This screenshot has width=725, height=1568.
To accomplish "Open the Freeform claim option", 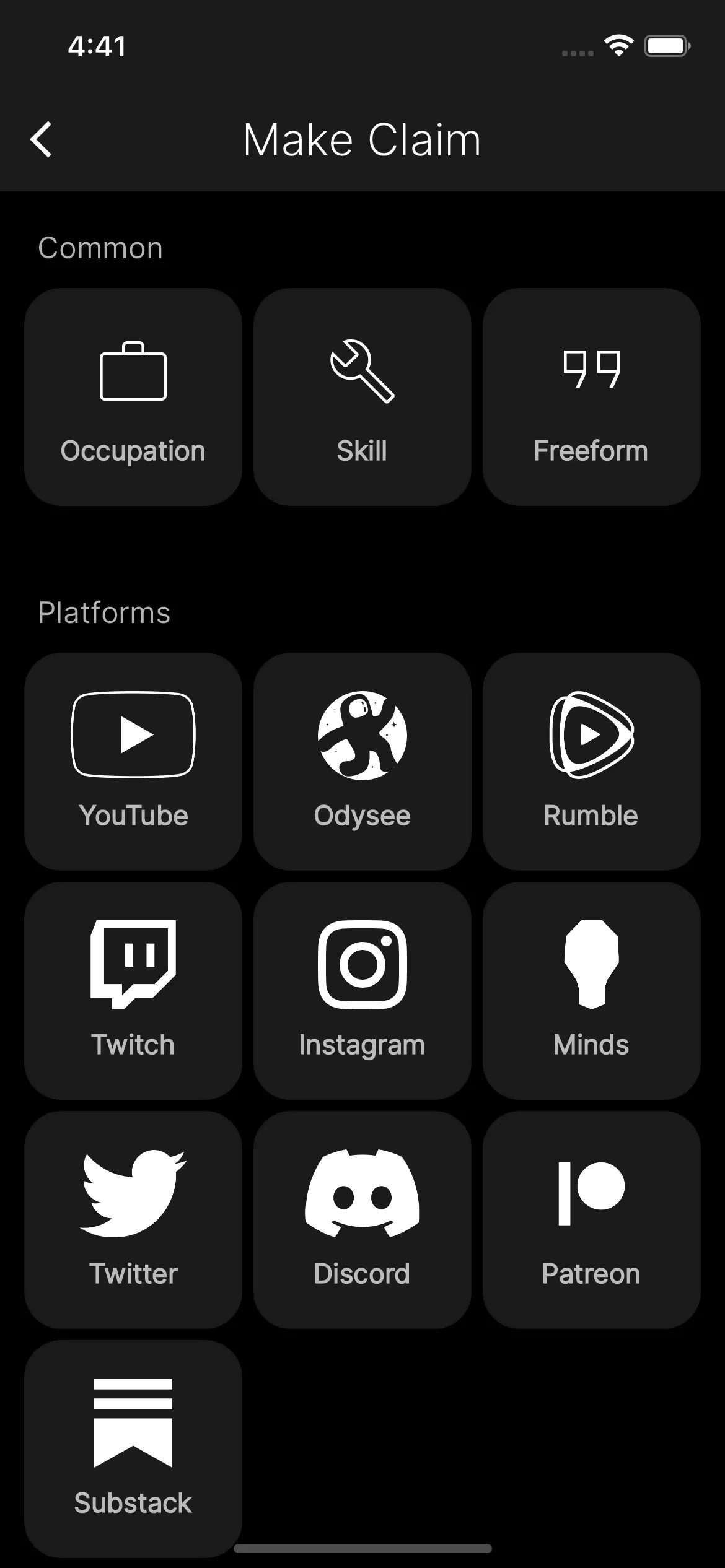I will click(x=591, y=397).
